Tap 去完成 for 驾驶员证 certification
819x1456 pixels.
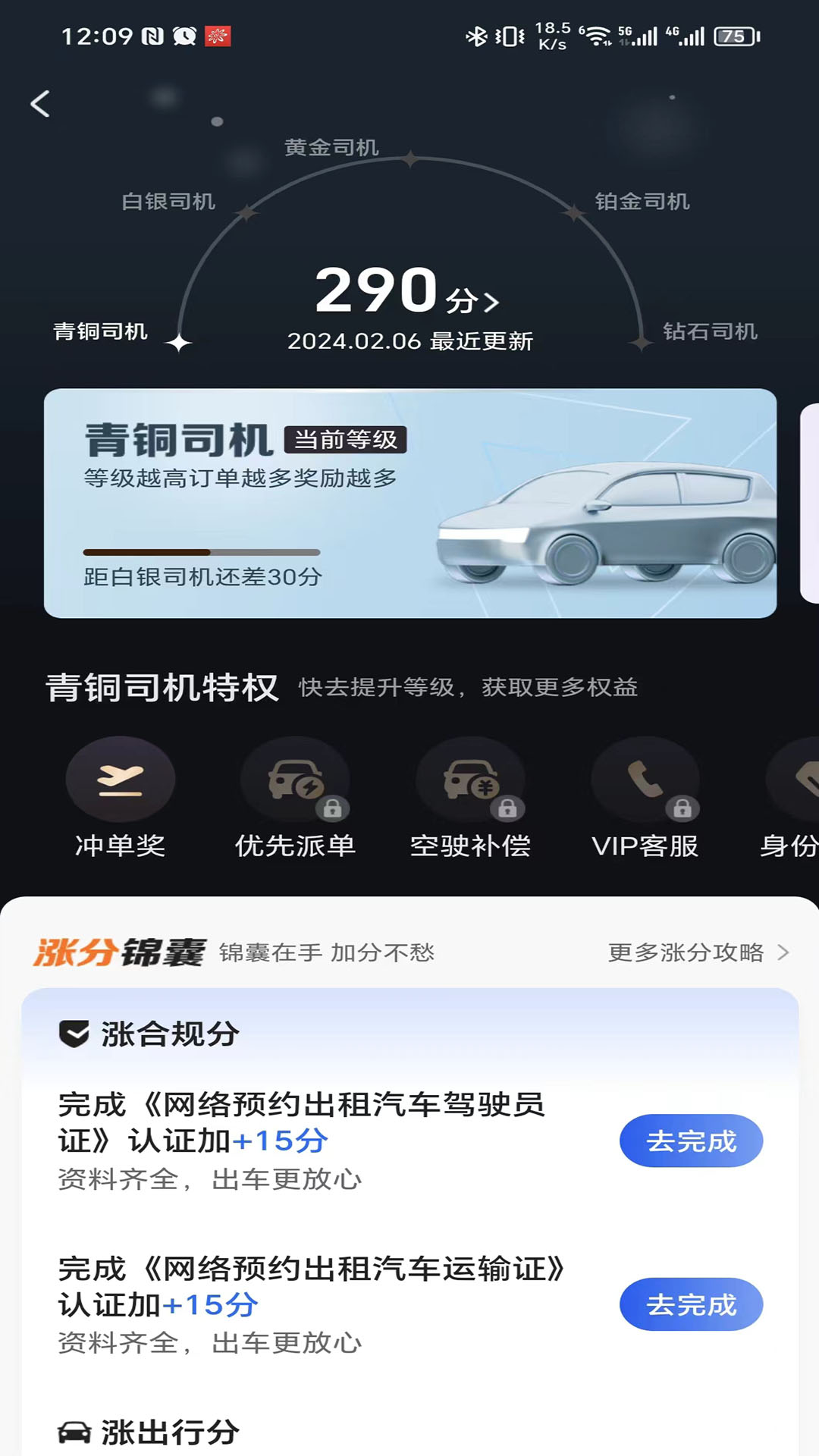[691, 1141]
